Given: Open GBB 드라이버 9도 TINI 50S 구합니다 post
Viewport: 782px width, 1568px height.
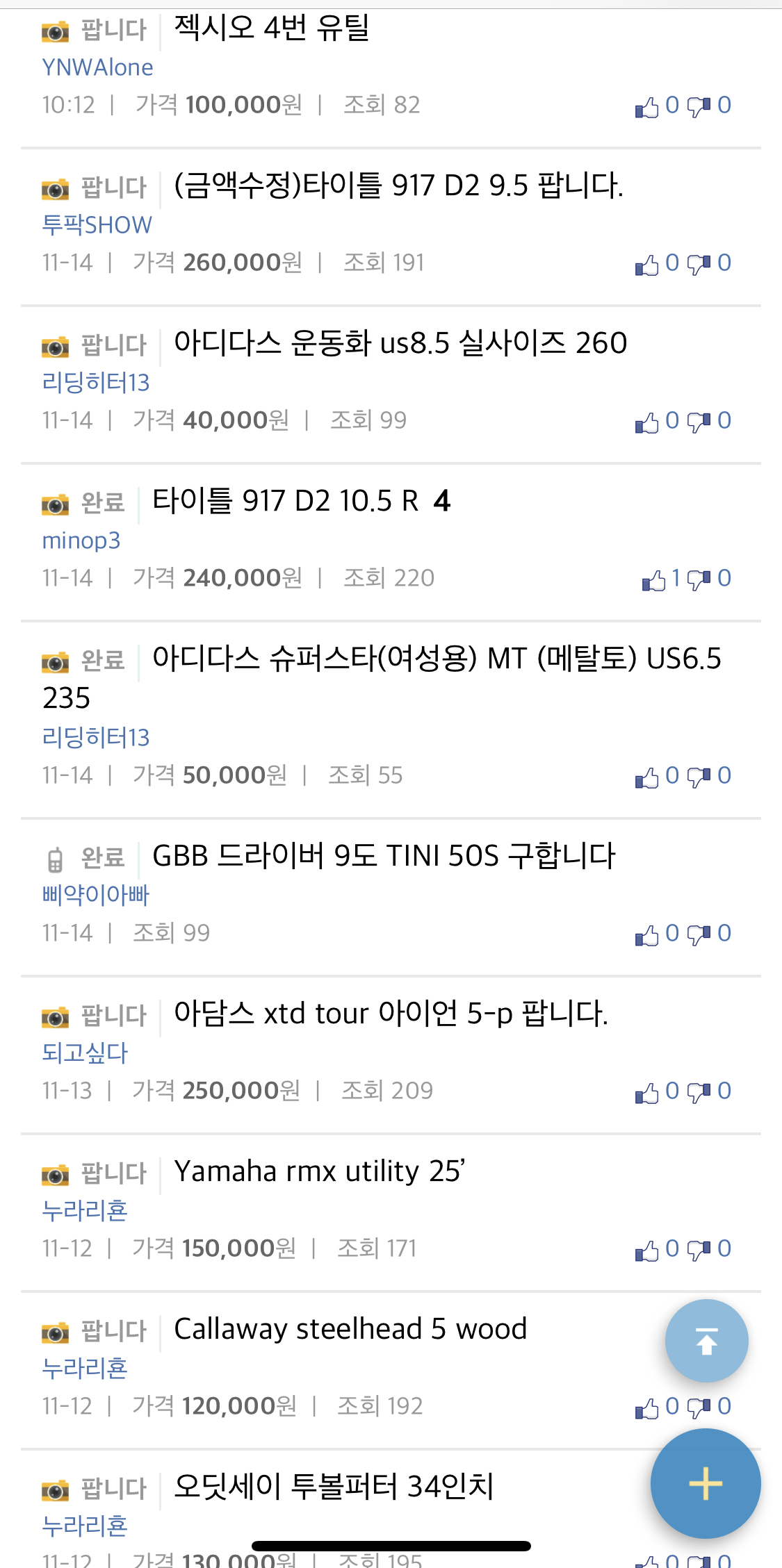Looking at the screenshot, I should coord(383,856).
